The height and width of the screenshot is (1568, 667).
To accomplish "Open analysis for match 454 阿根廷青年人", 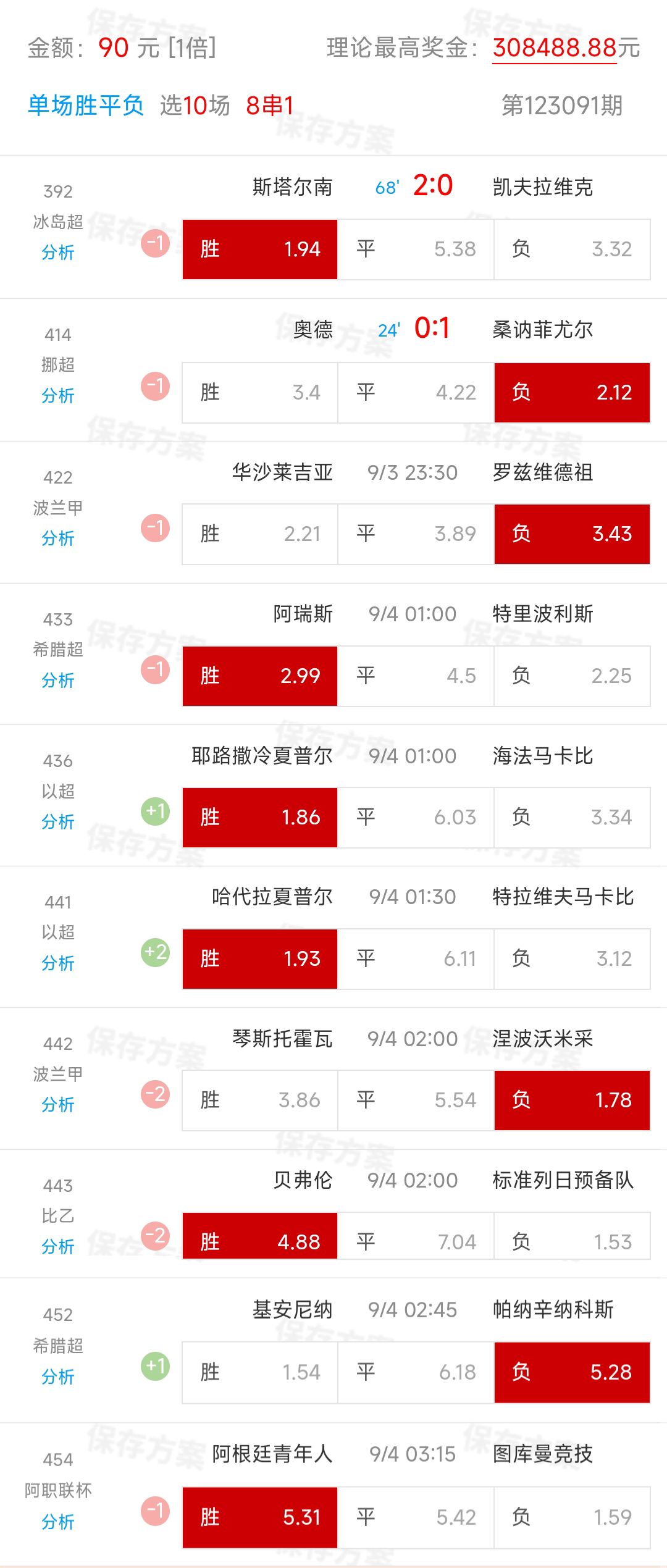I will (x=58, y=1522).
